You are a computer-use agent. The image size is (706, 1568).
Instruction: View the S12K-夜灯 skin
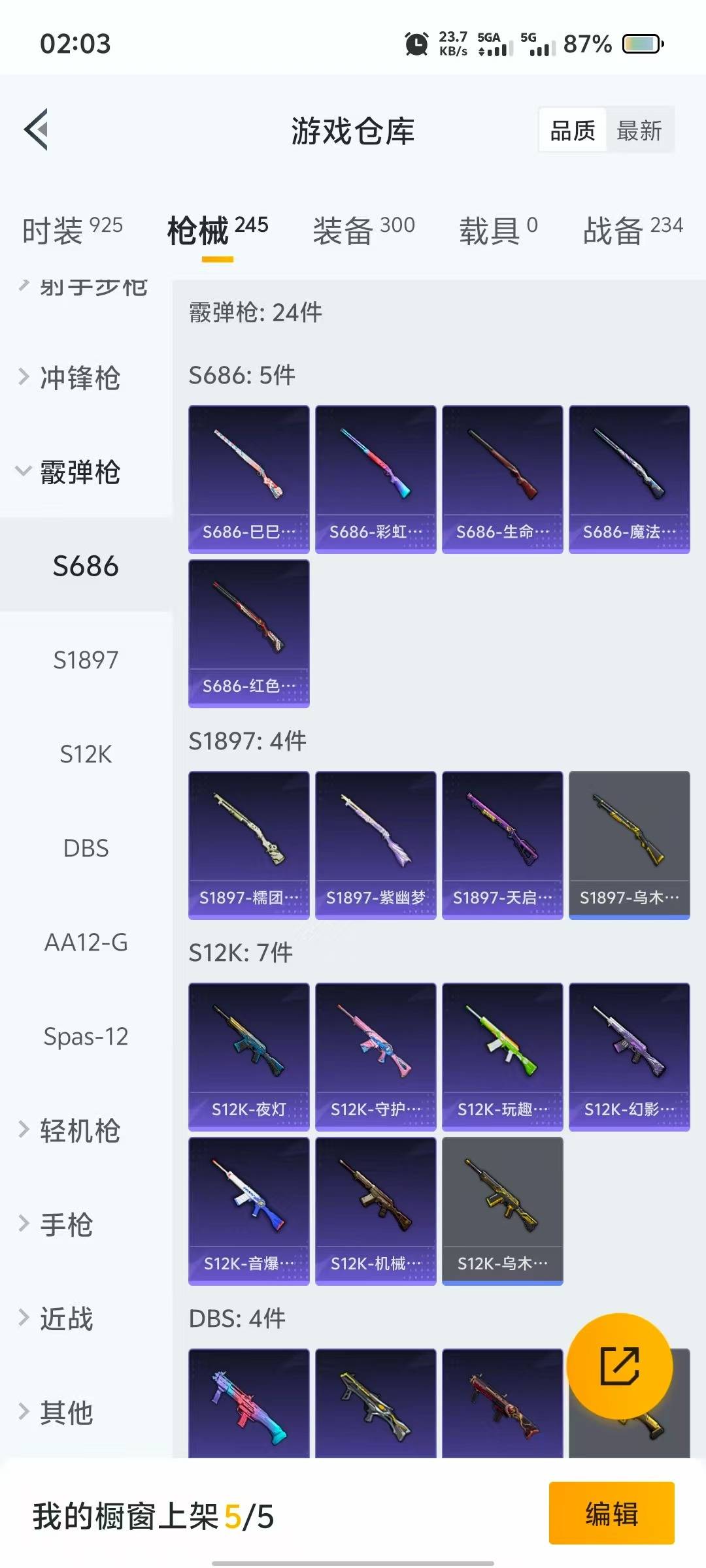248,1056
